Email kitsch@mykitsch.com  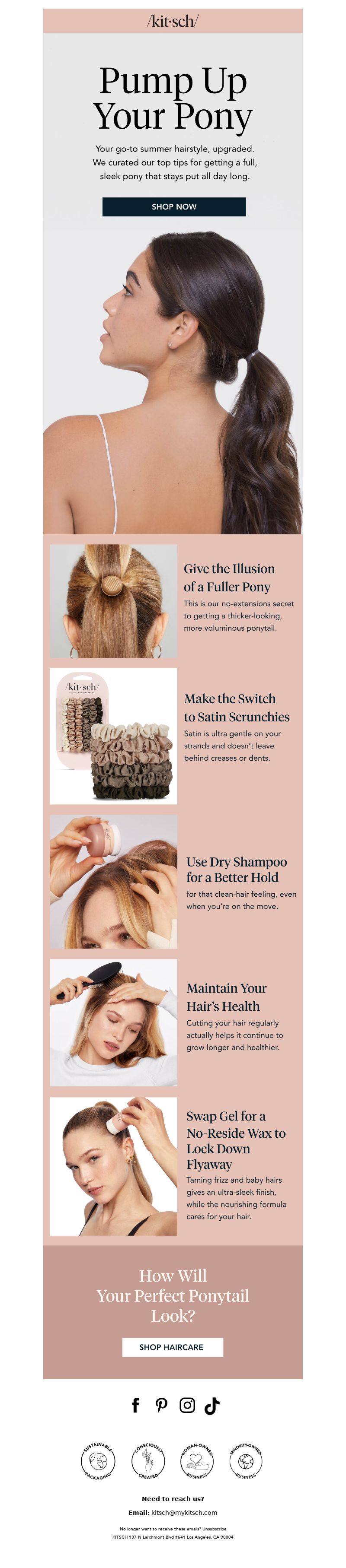(184, 1512)
